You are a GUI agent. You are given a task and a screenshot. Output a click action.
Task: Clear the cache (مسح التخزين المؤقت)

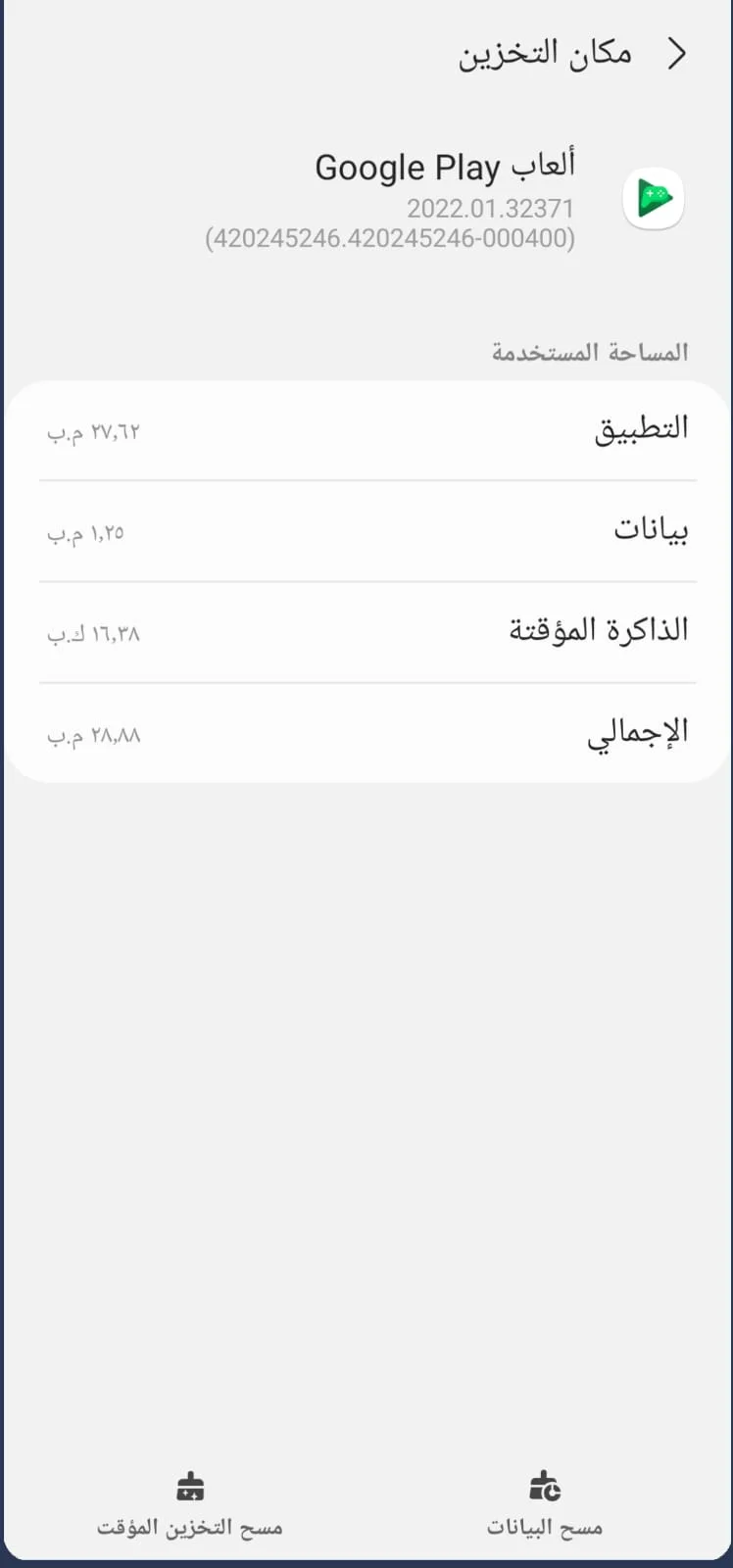pos(190,1505)
